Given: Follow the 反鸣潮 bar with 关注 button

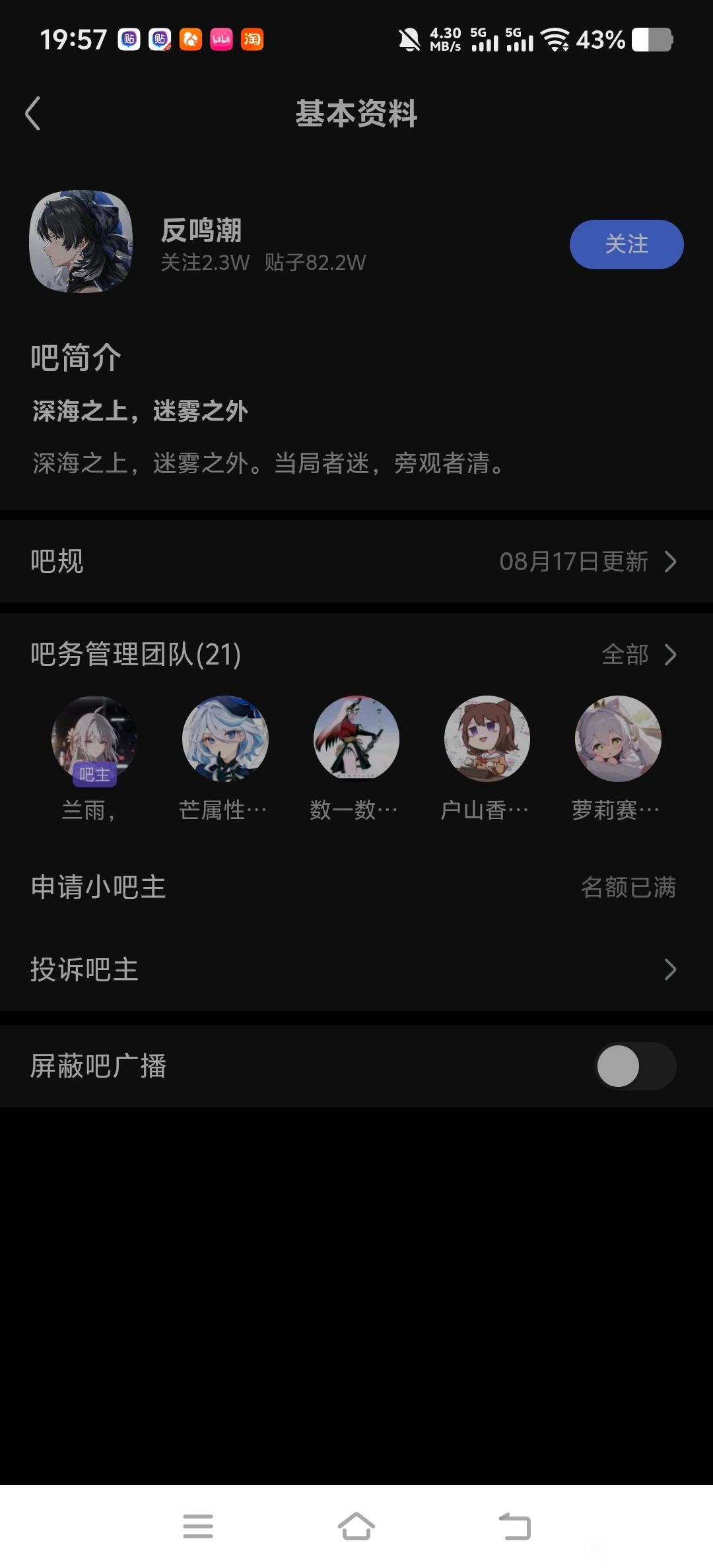Looking at the screenshot, I should click(626, 244).
